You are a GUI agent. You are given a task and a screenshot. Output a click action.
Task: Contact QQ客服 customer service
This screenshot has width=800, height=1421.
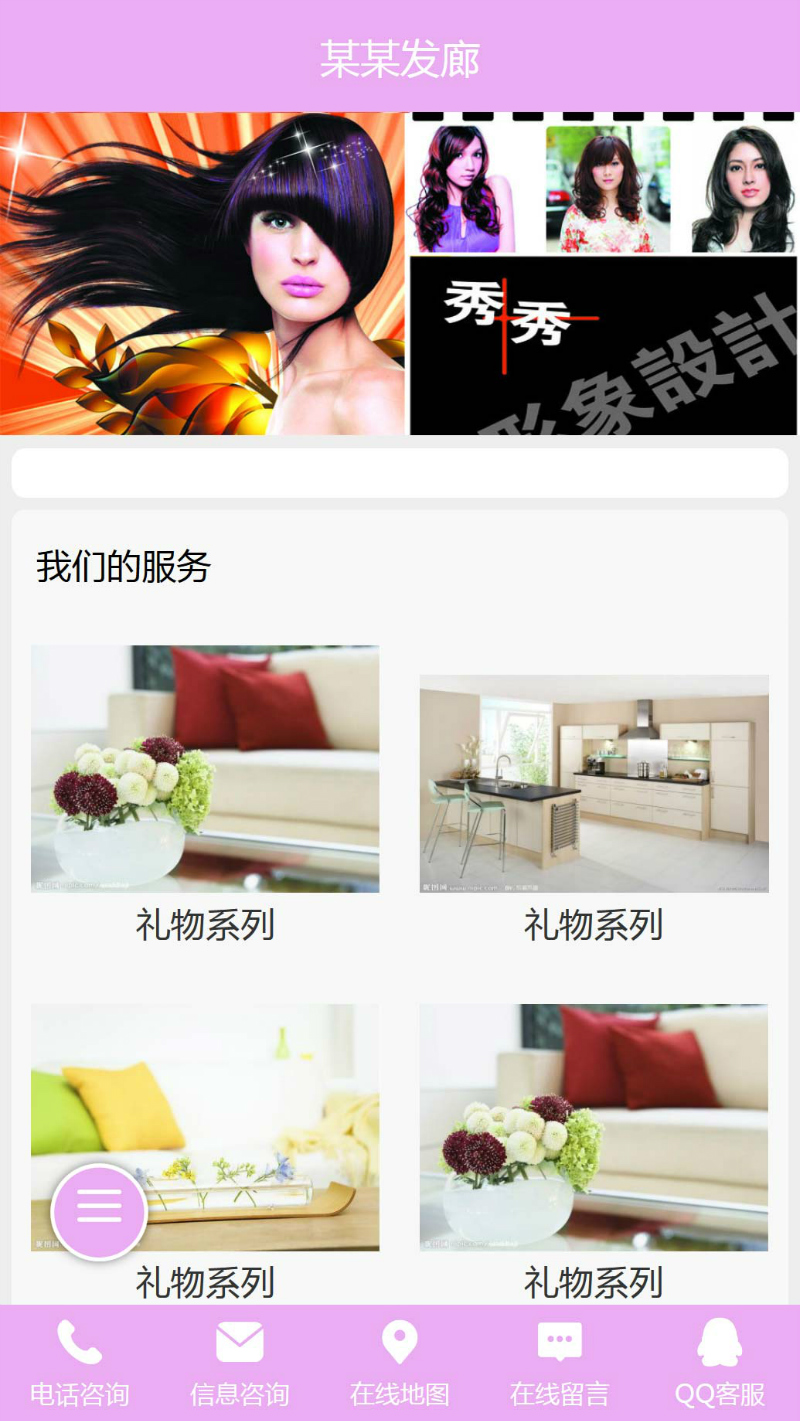coord(720,1362)
